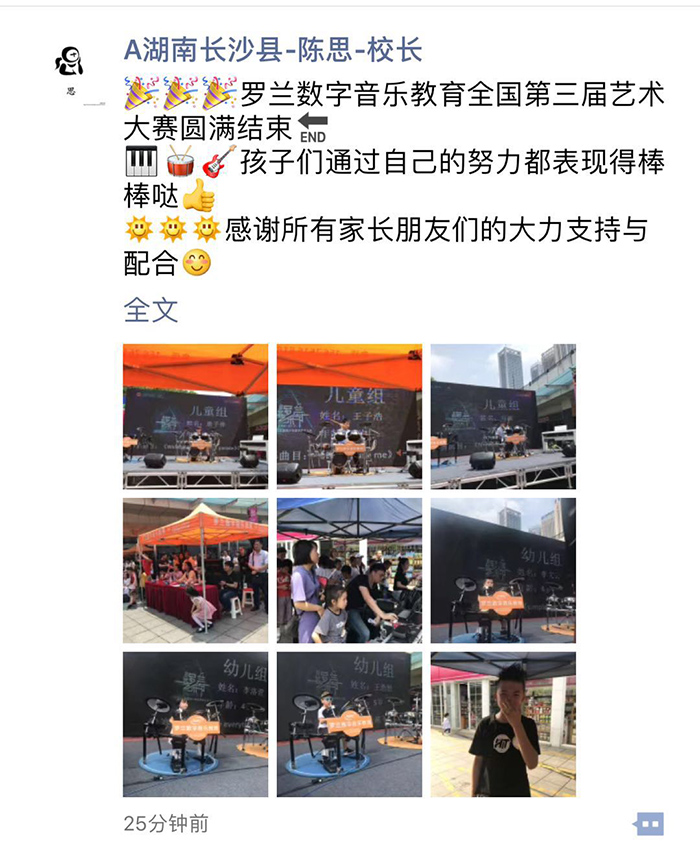View eighth photo of drummer on blue mat

pyautogui.click(x=349, y=724)
